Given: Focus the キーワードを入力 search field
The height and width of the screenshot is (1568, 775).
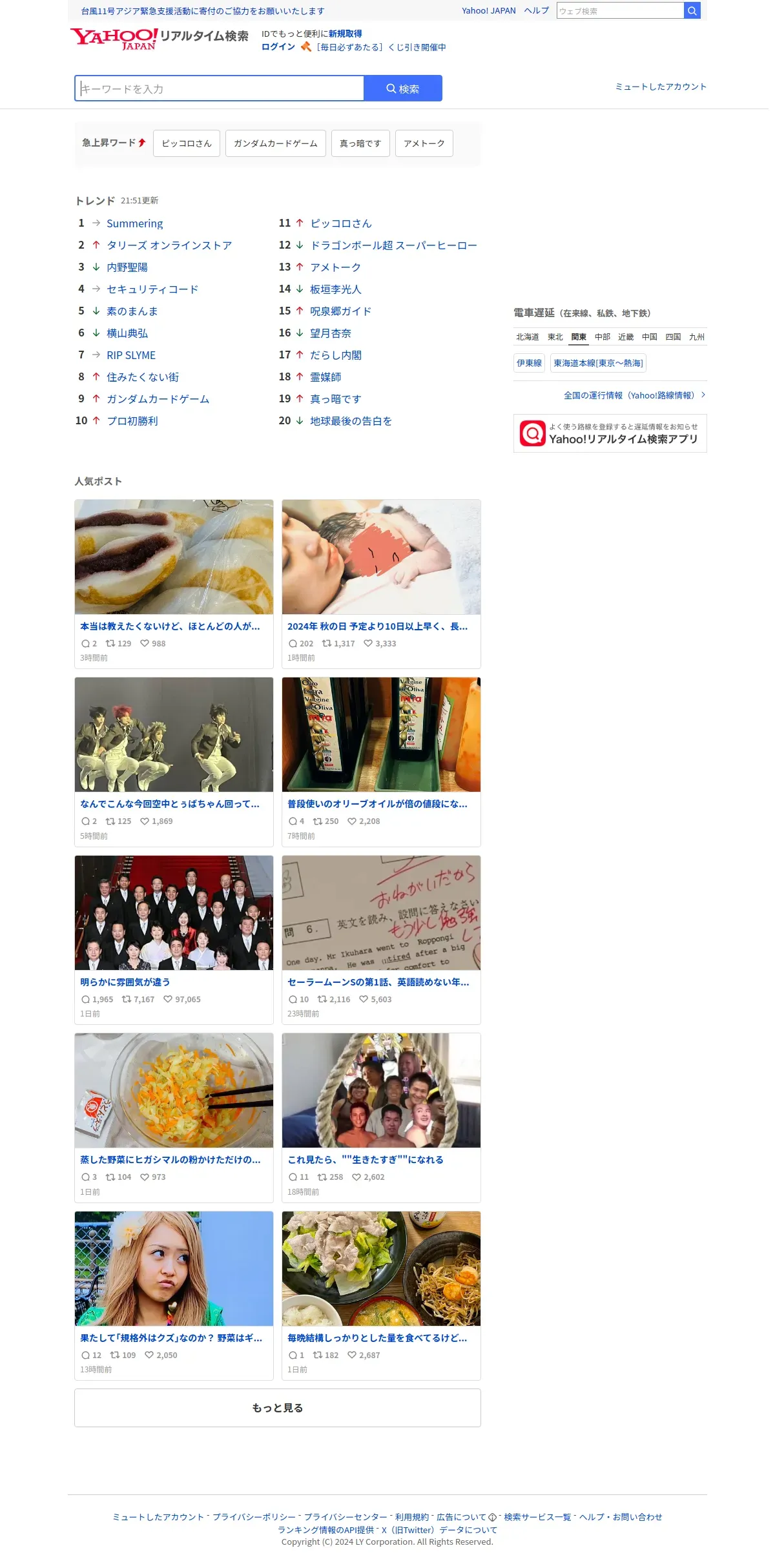Looking at the screenshot, I should pos(220,88).
